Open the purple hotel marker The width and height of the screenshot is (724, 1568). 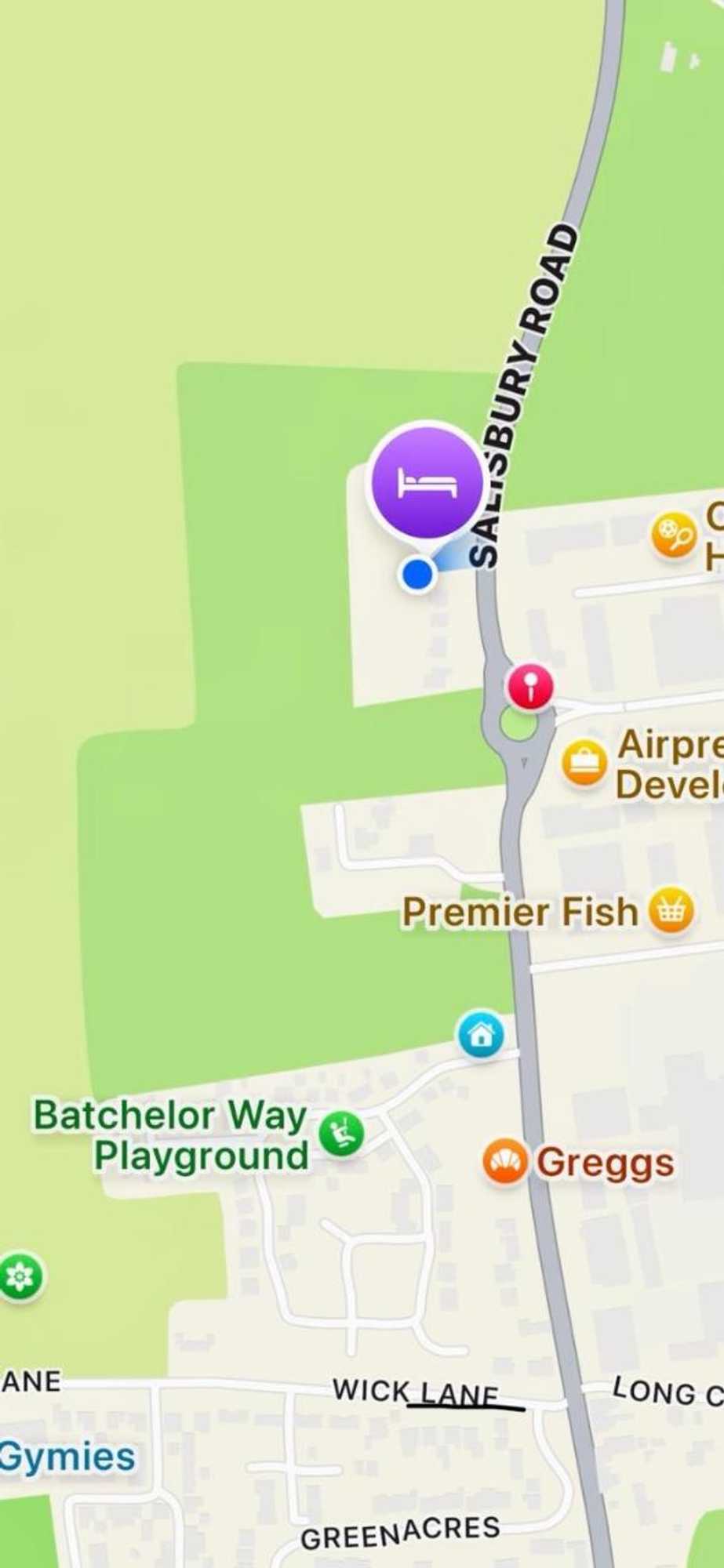pyautogui.click(x=426, y=481)
